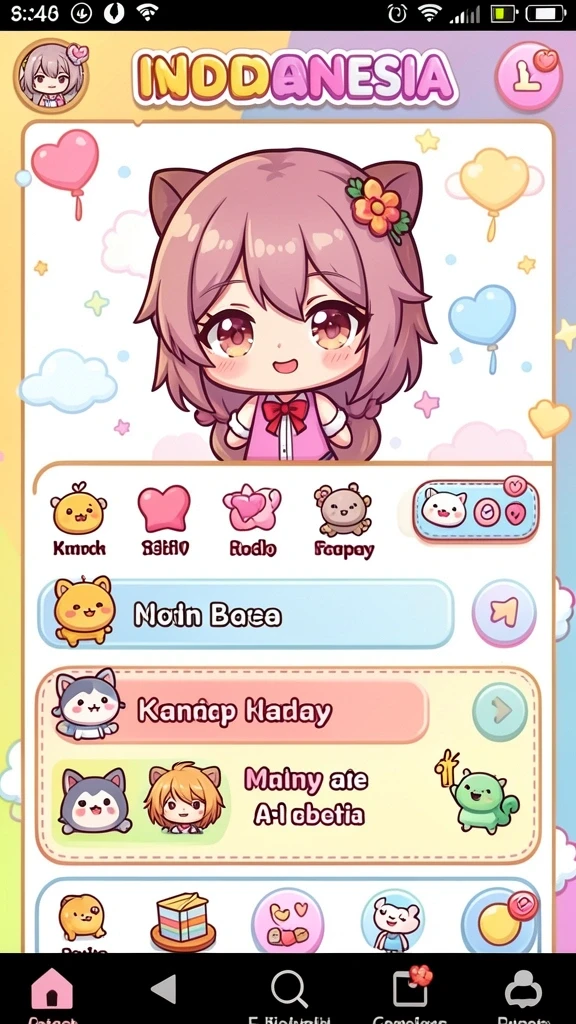Open the profile avatar in the header

(51, 76)
